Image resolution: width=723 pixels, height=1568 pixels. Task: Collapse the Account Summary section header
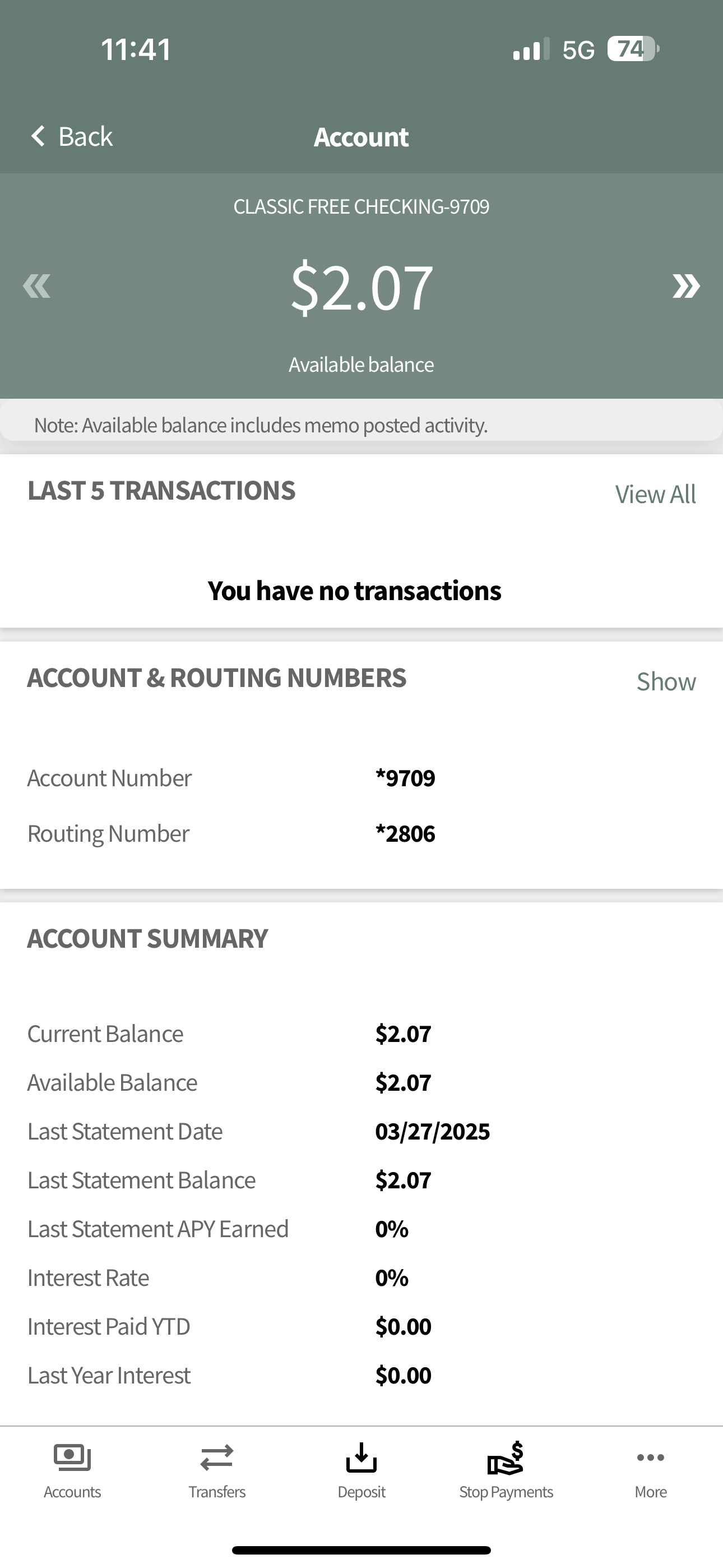(x=147, y=938)
